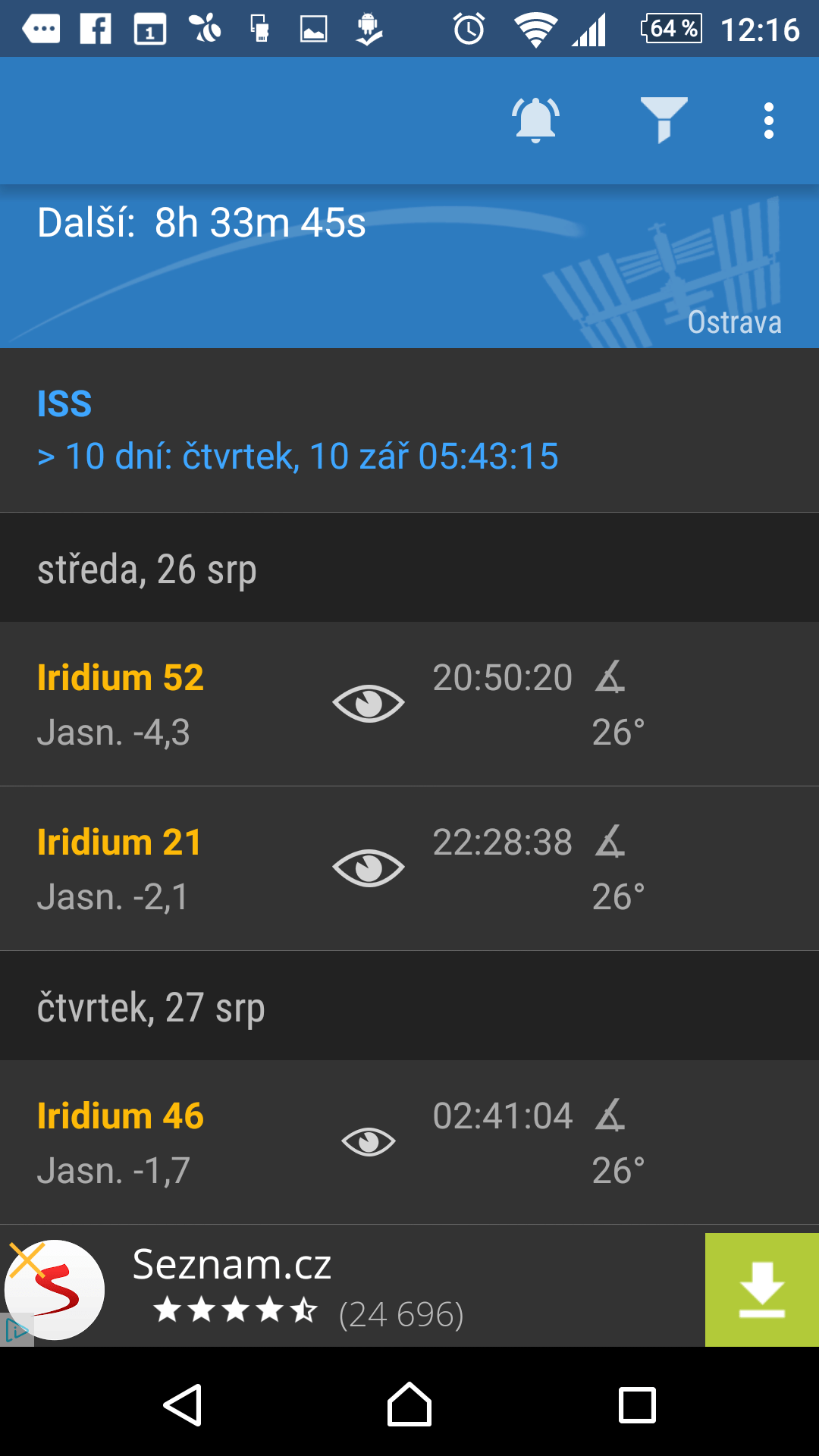
Task: Open Iridium 21 flare details
Action: (409, 868)
